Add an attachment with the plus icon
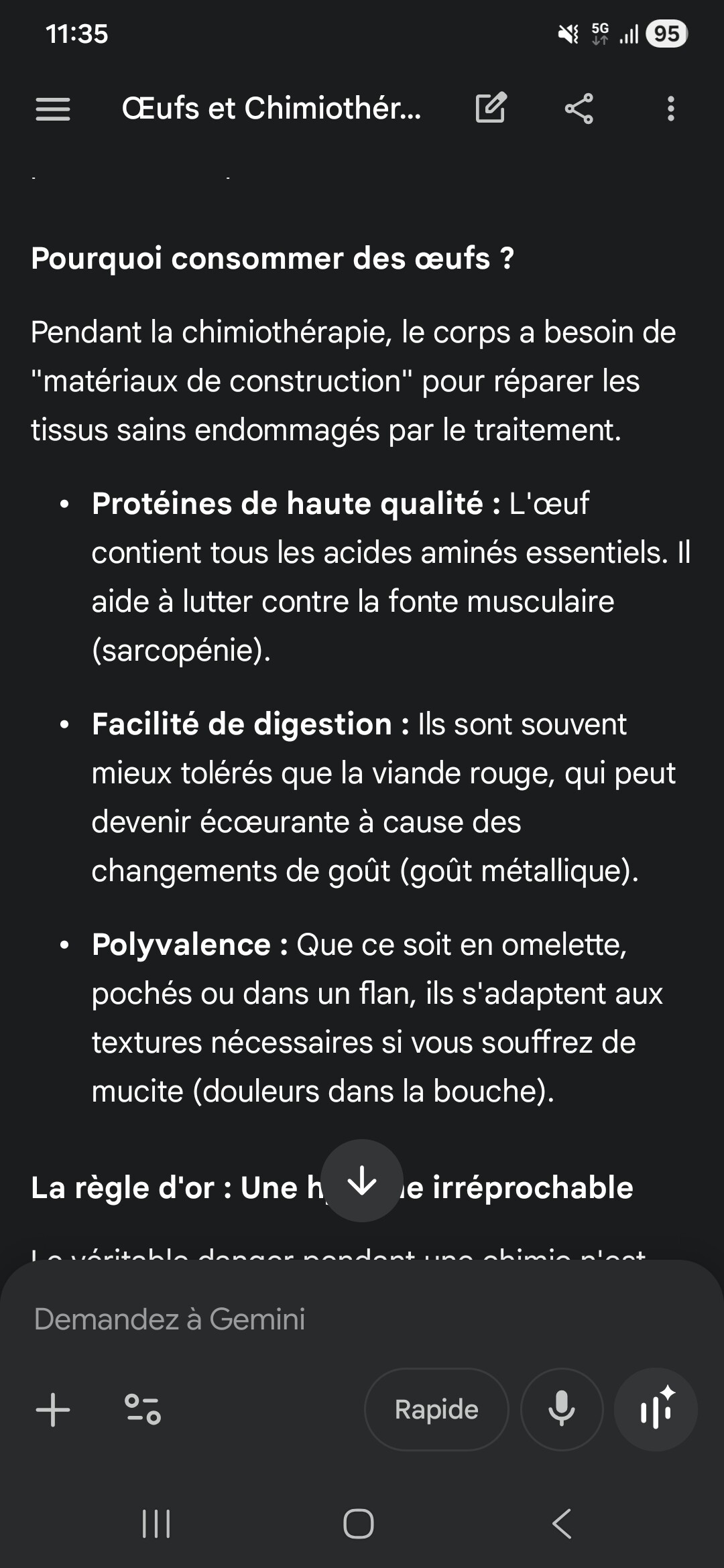The height and width of the screenshot is (1568, 724). [53, 1409]
